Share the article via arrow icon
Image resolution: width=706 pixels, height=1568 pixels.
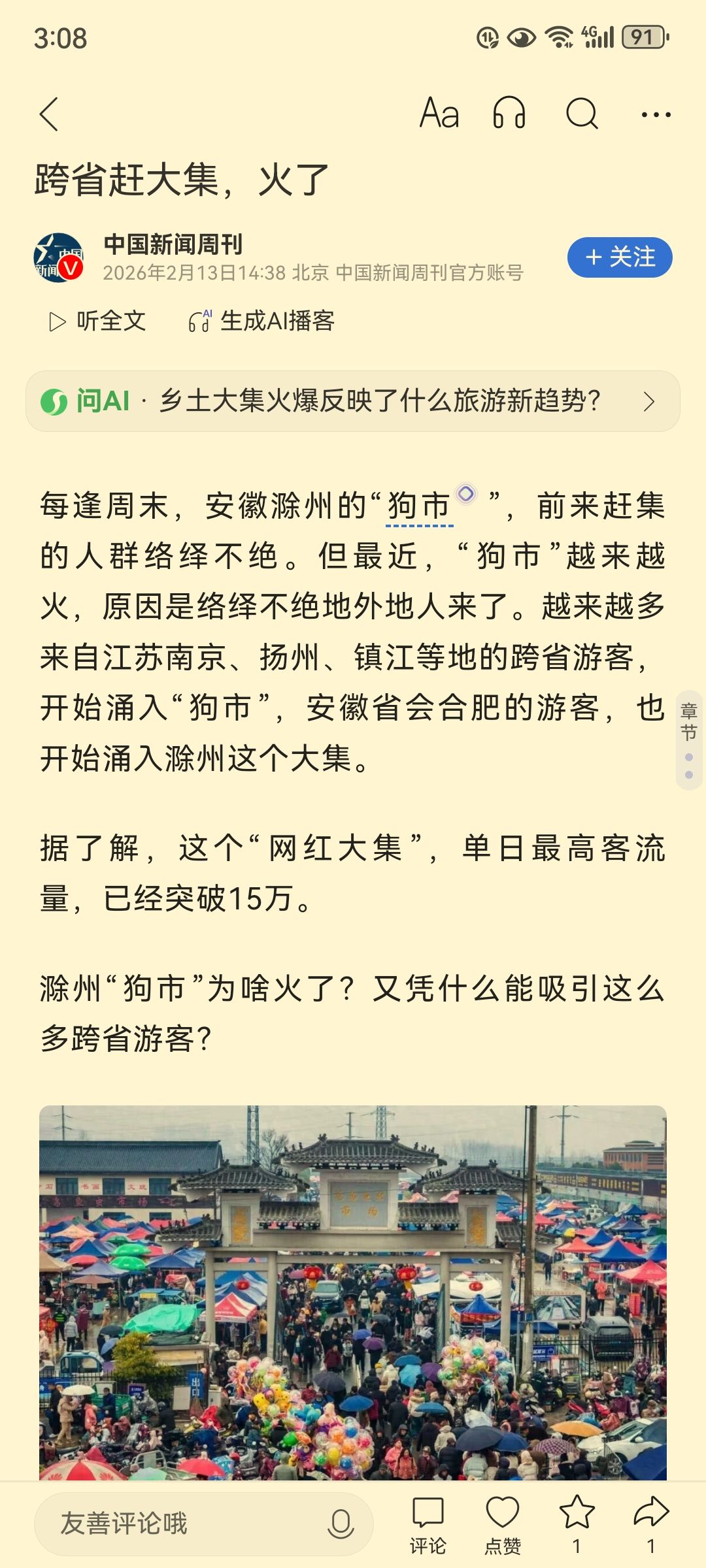(651, 1524)
